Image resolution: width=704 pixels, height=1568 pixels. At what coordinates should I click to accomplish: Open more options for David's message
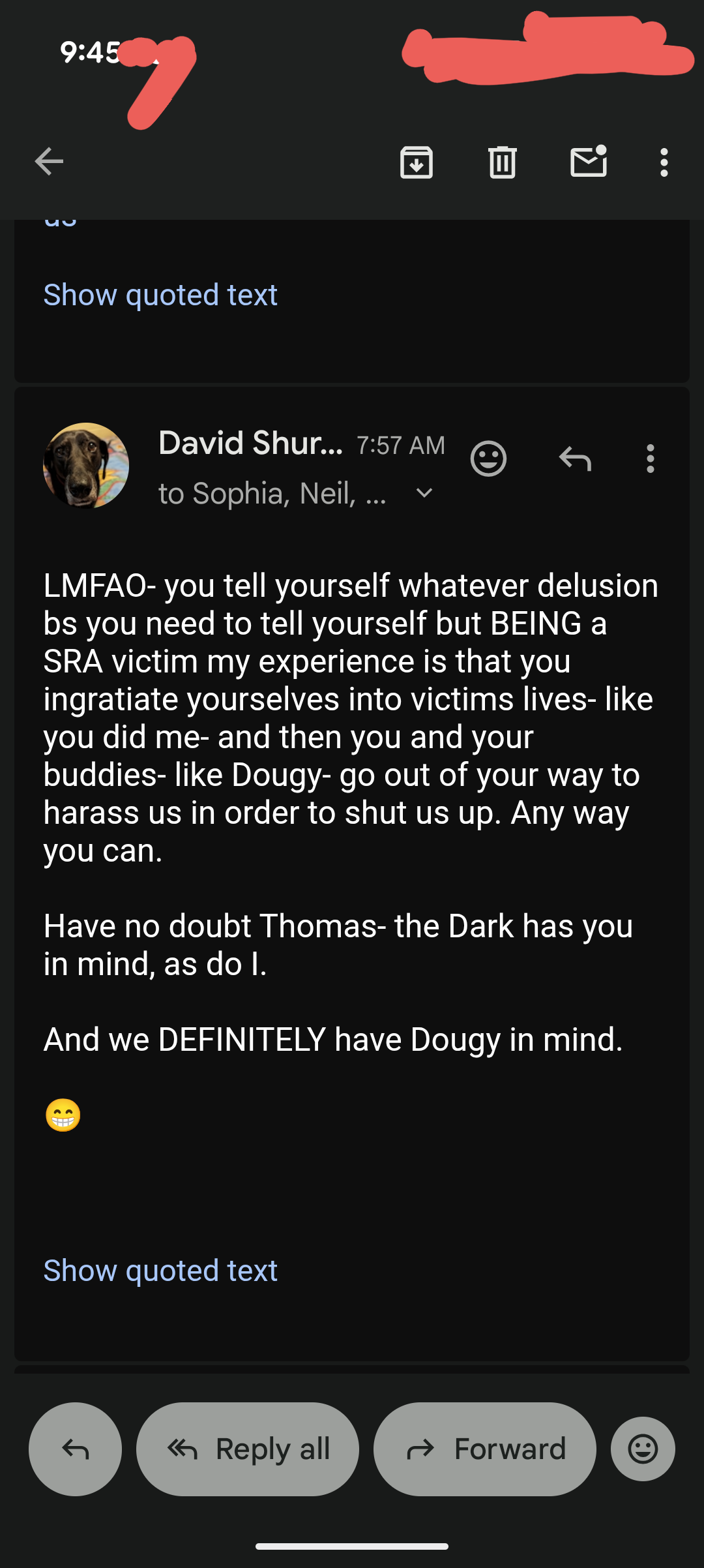(650, 459)
